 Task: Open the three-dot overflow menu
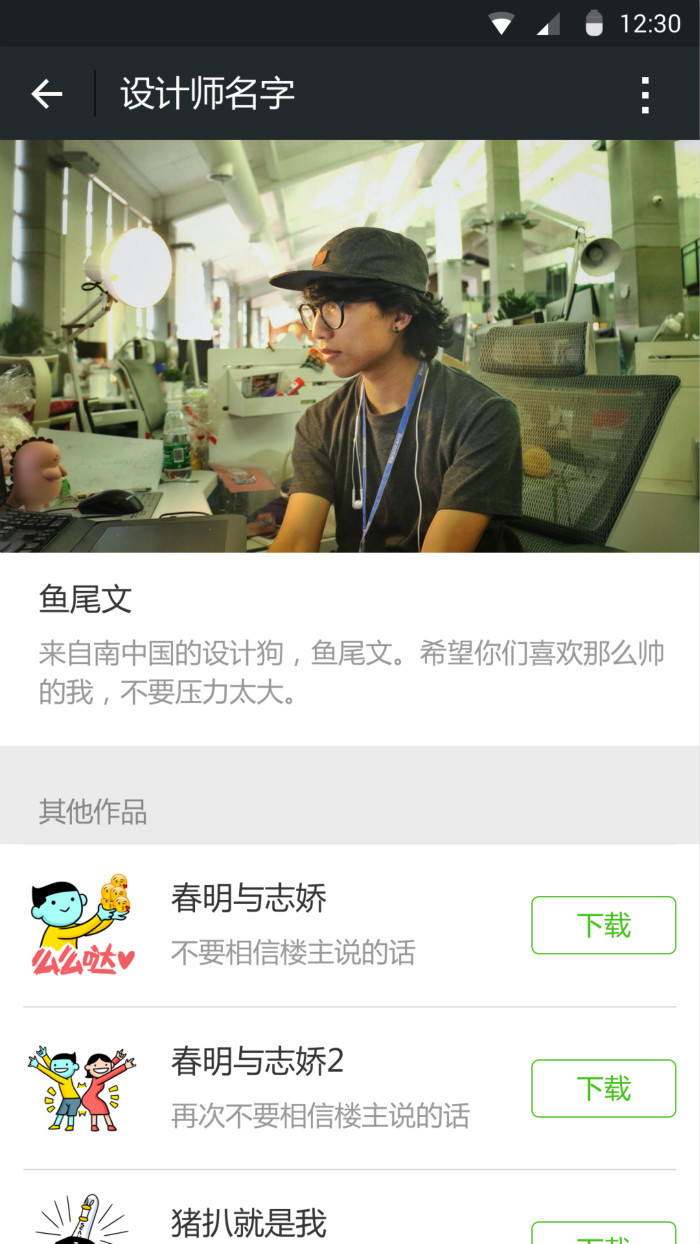(645, 94)
